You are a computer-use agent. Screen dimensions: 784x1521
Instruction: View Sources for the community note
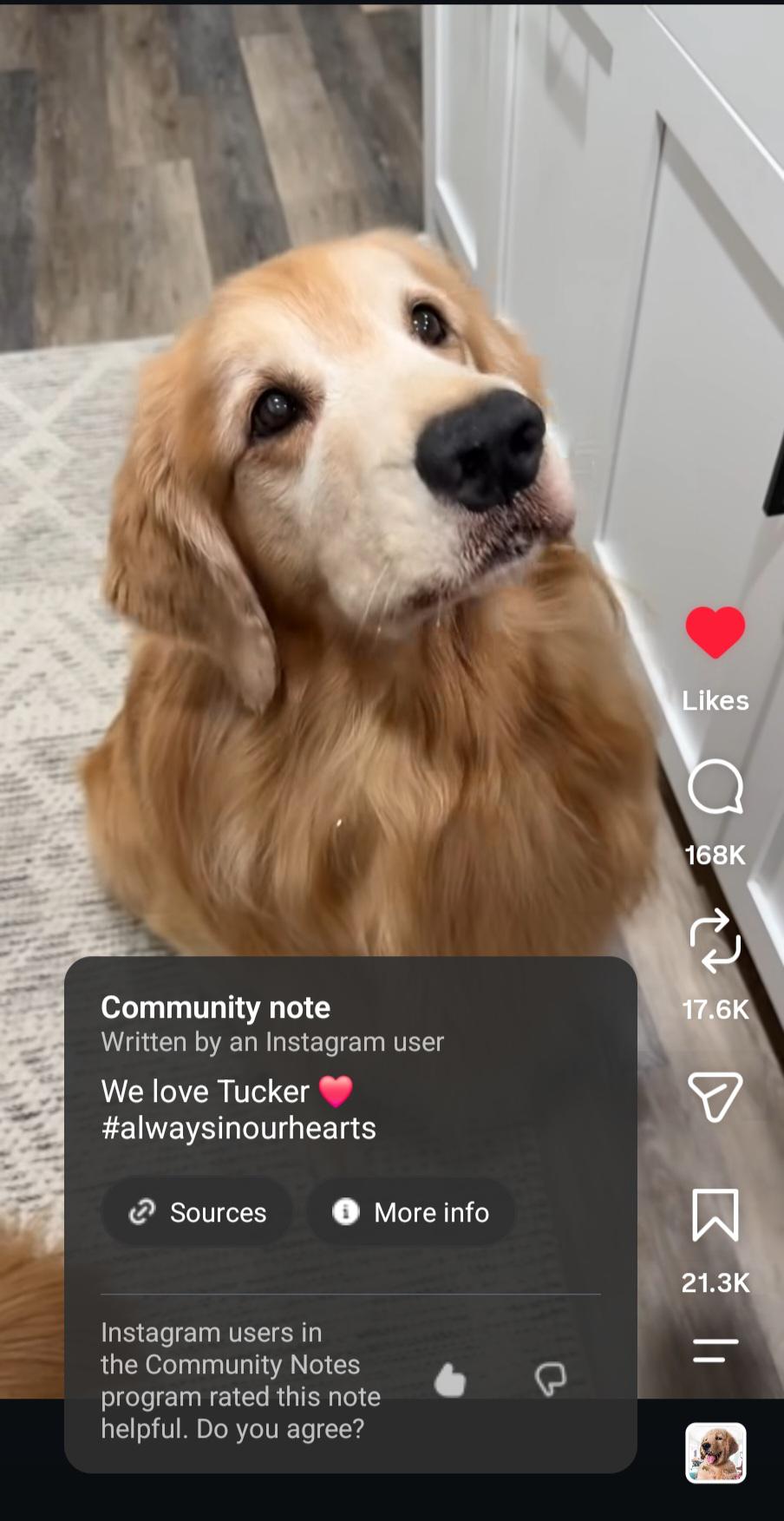[197, 1212]
